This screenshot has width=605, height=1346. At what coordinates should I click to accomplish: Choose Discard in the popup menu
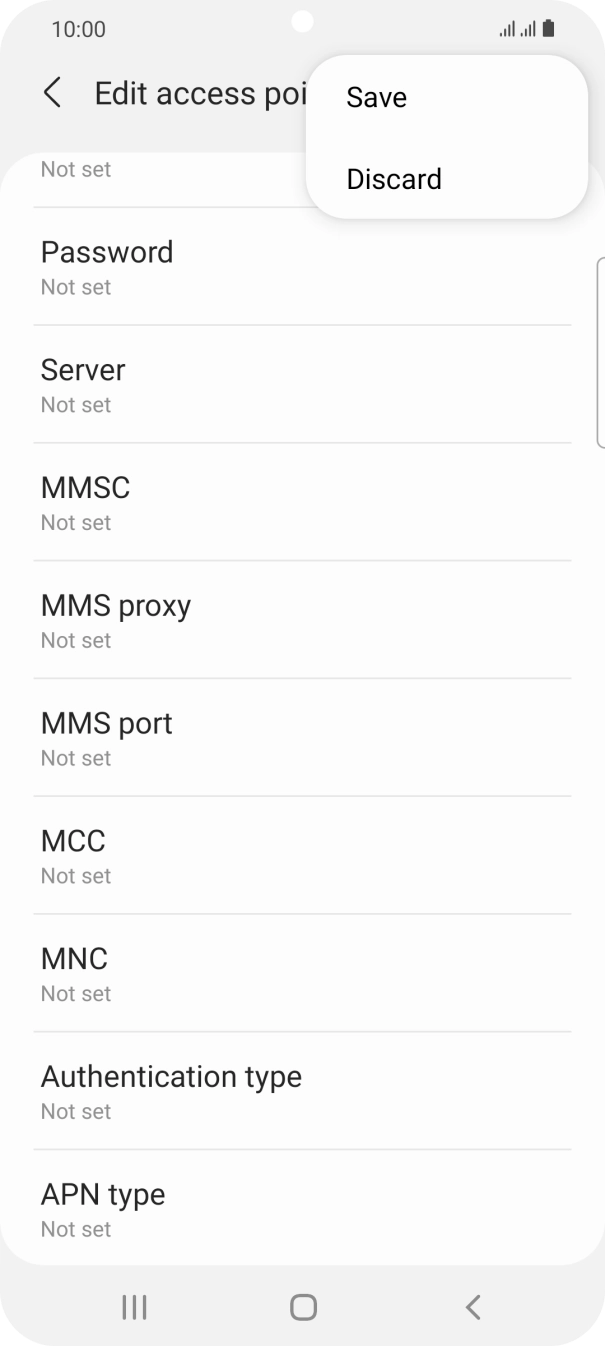(x=394, y=180)
